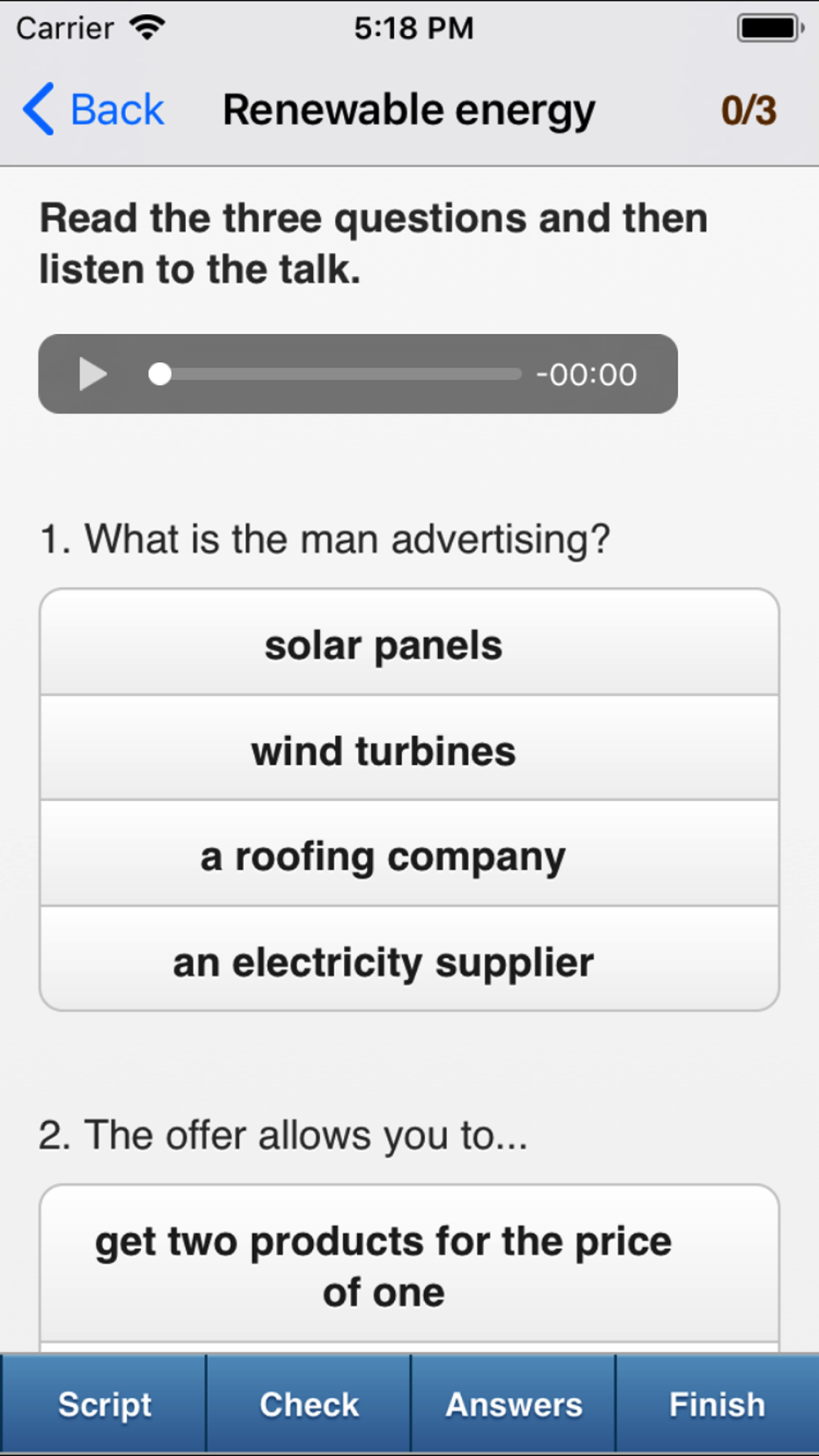The width and height of the screenshot is (819, 1456).
Task: Open the Script of the talk
Action: [x=104, y=1404]
